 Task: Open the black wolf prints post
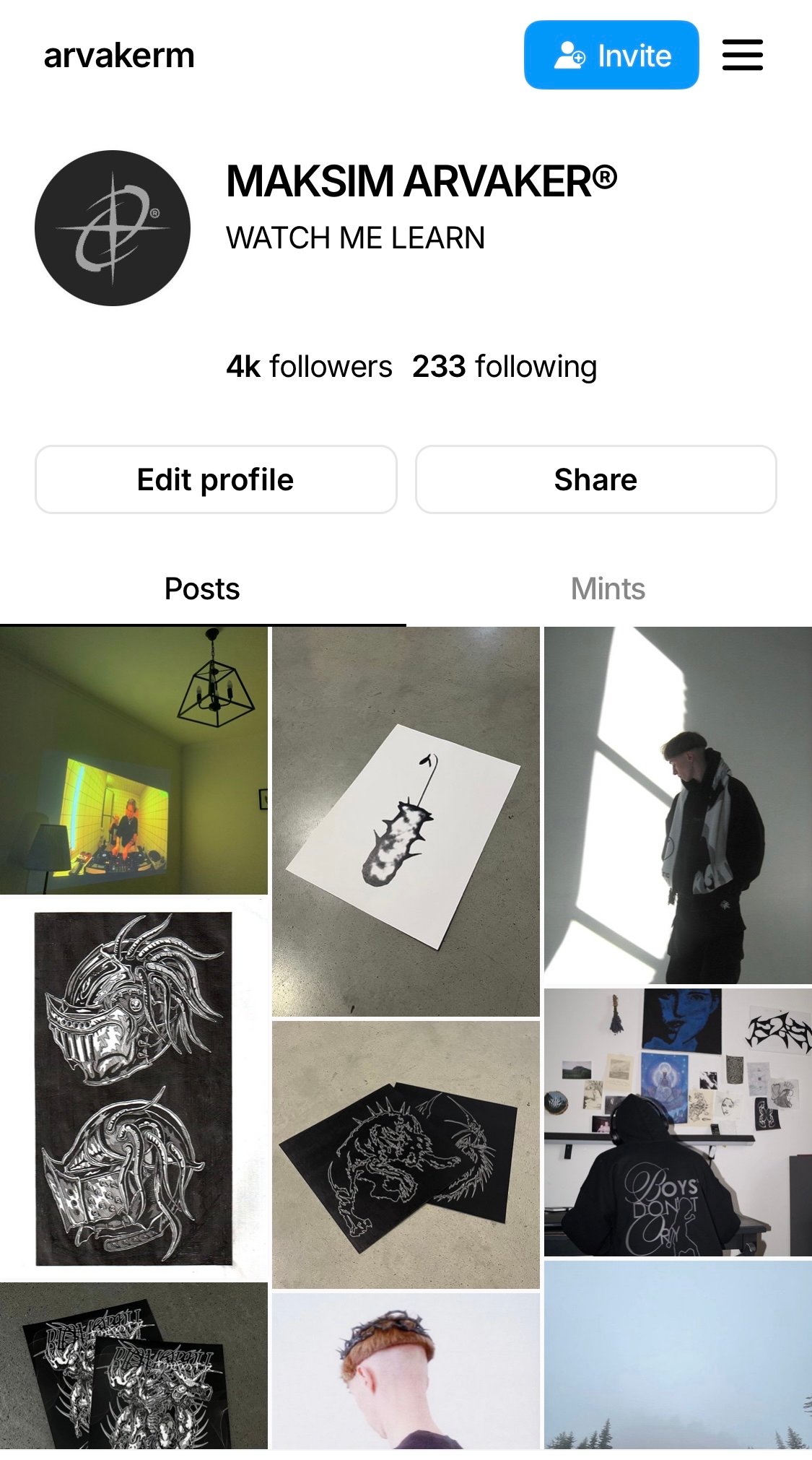click(x=406, y=1154)
